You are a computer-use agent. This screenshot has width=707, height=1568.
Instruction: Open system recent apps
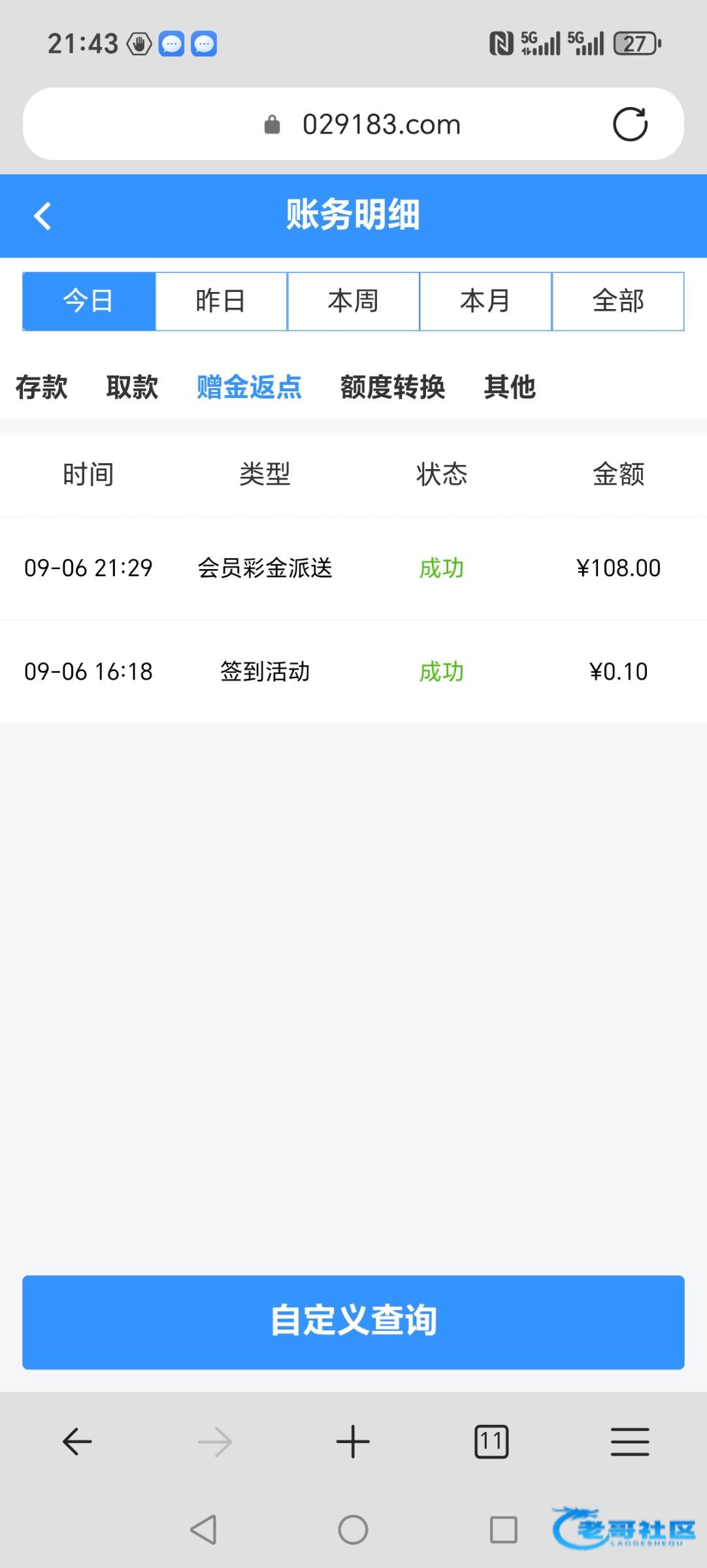[x=503, y=1529]
